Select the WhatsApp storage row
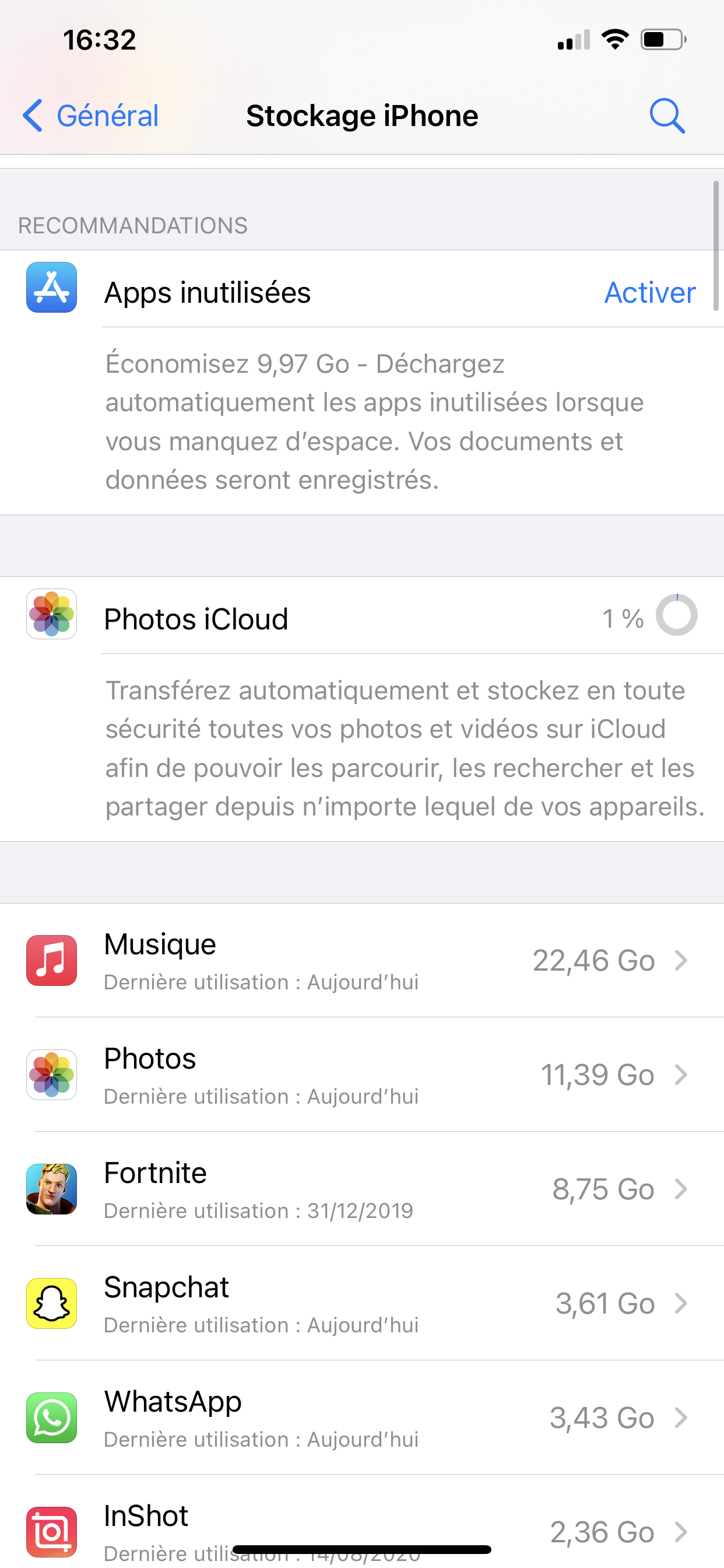Screen dimensions: 724x1568 tap(362, 1417)
